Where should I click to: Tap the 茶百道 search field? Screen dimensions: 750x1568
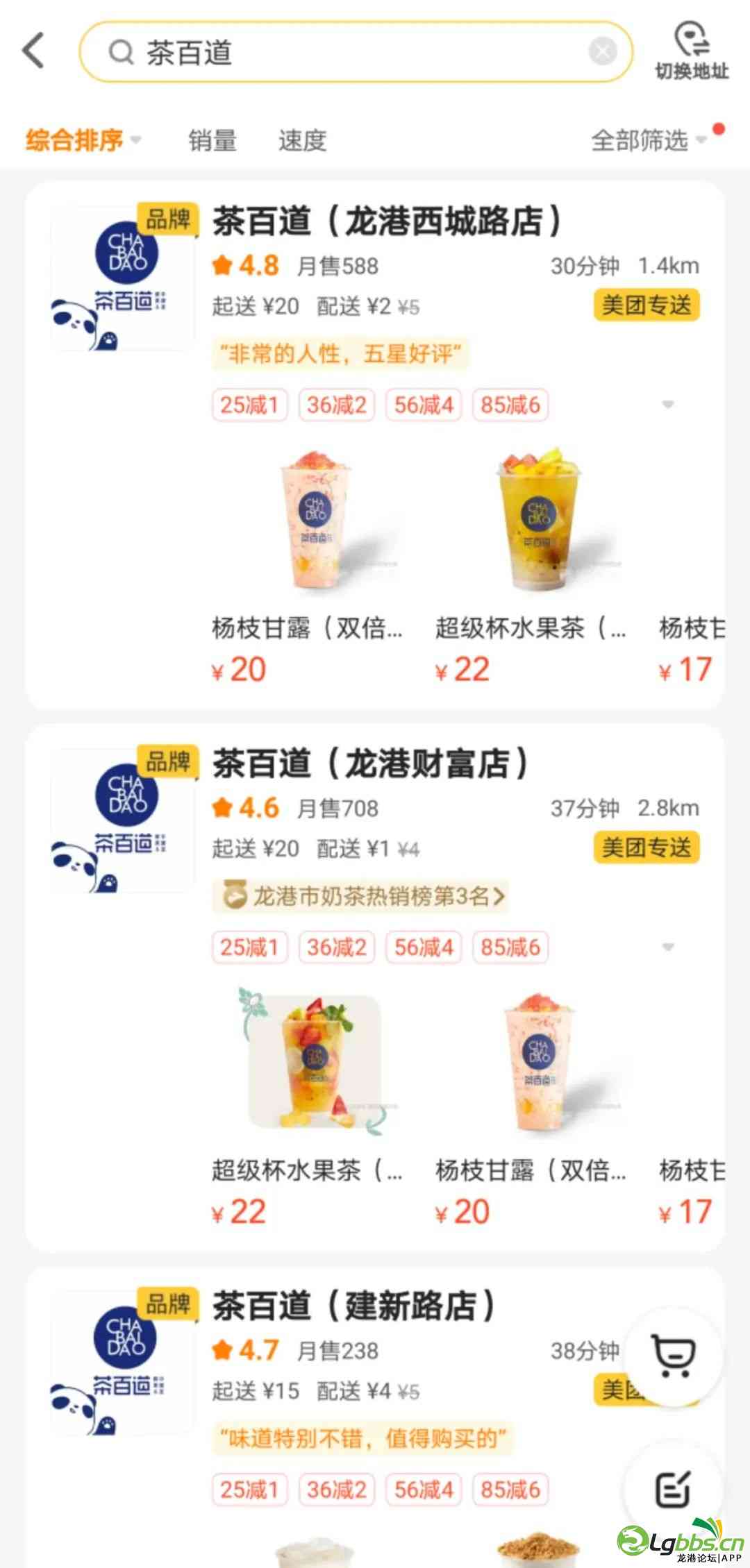click(x=347, y=52)
